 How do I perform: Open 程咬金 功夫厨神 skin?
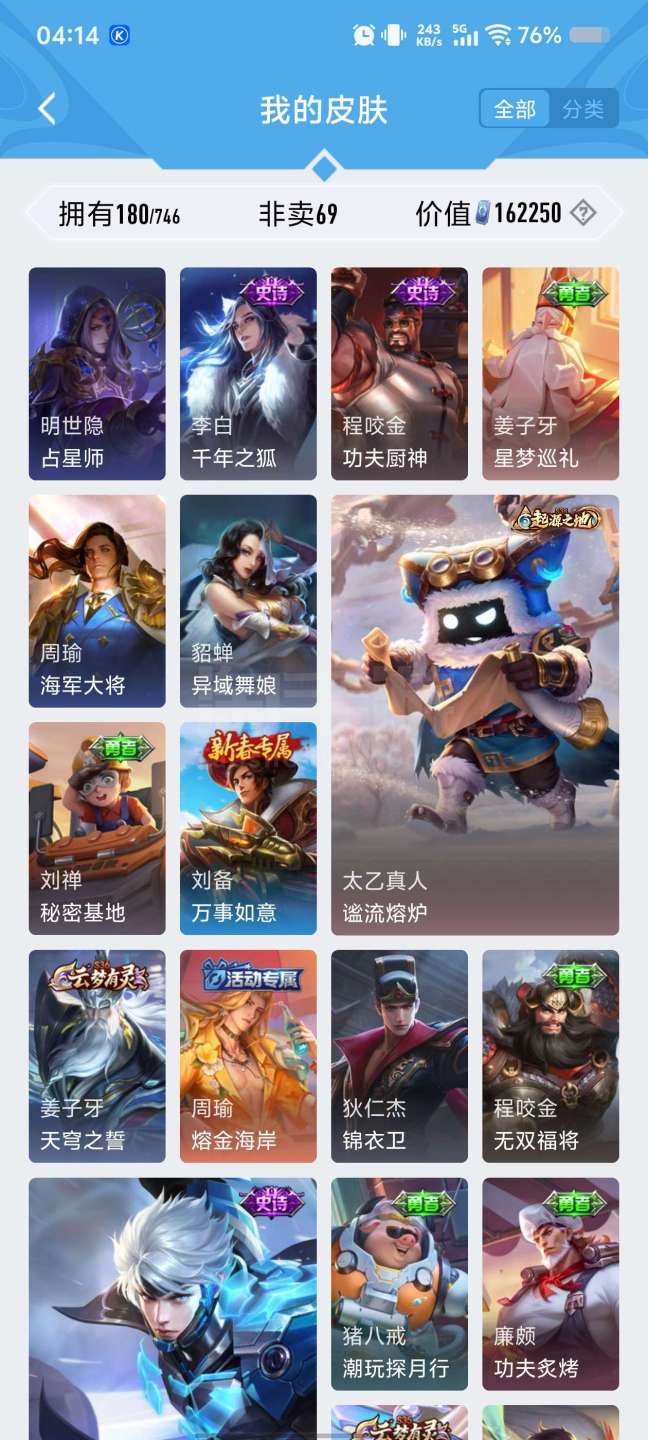pyautogui.click(x=399, y=373)
